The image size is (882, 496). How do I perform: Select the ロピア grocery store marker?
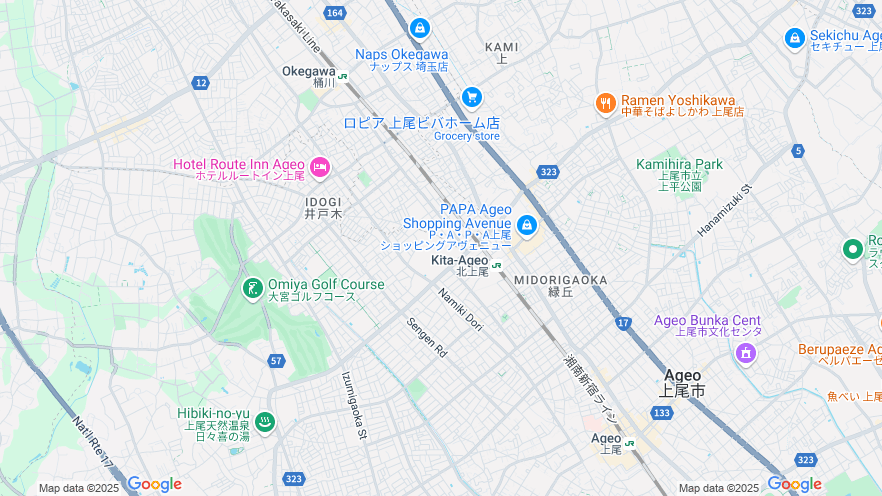[x=471, y=97]
